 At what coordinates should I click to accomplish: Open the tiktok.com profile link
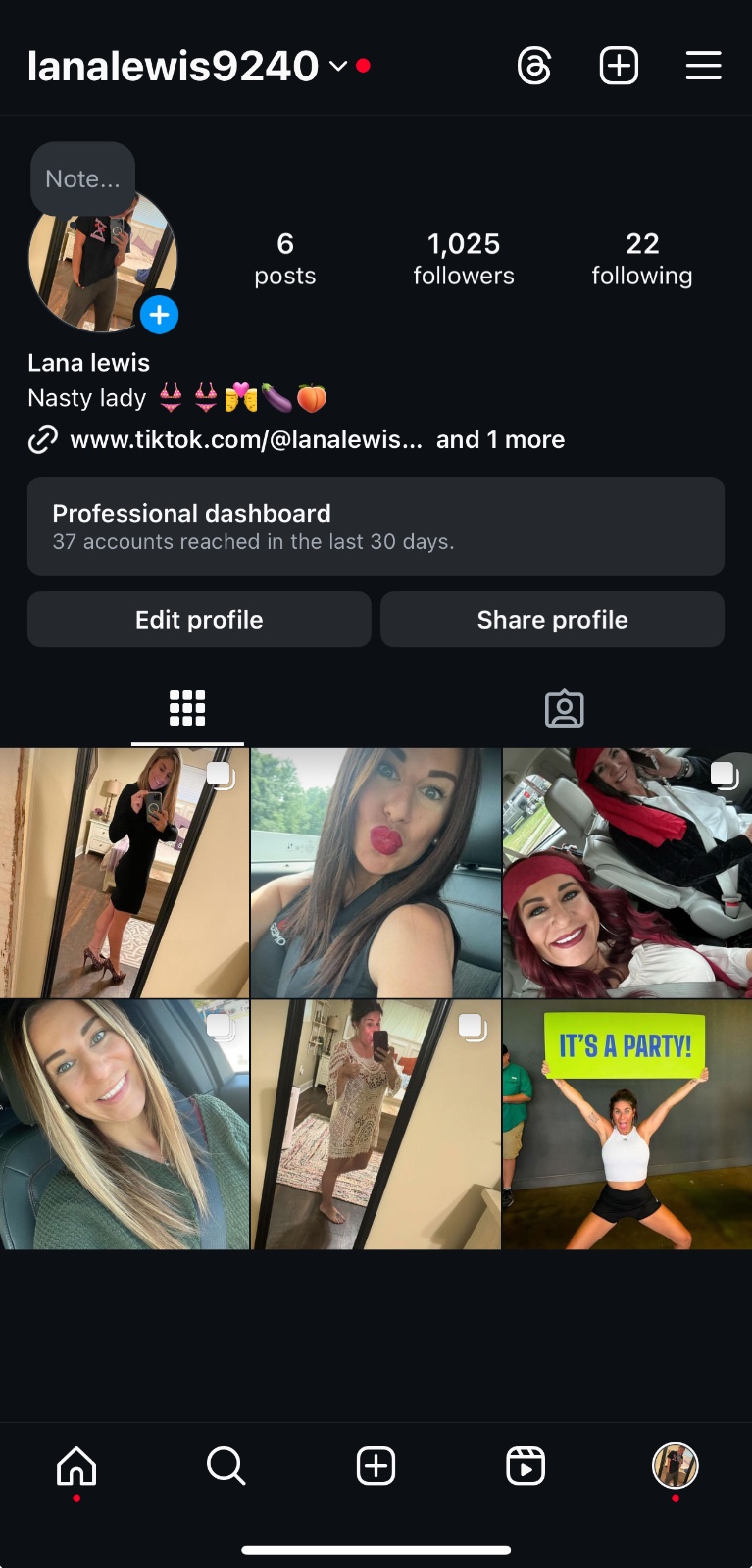coord(245,439)
